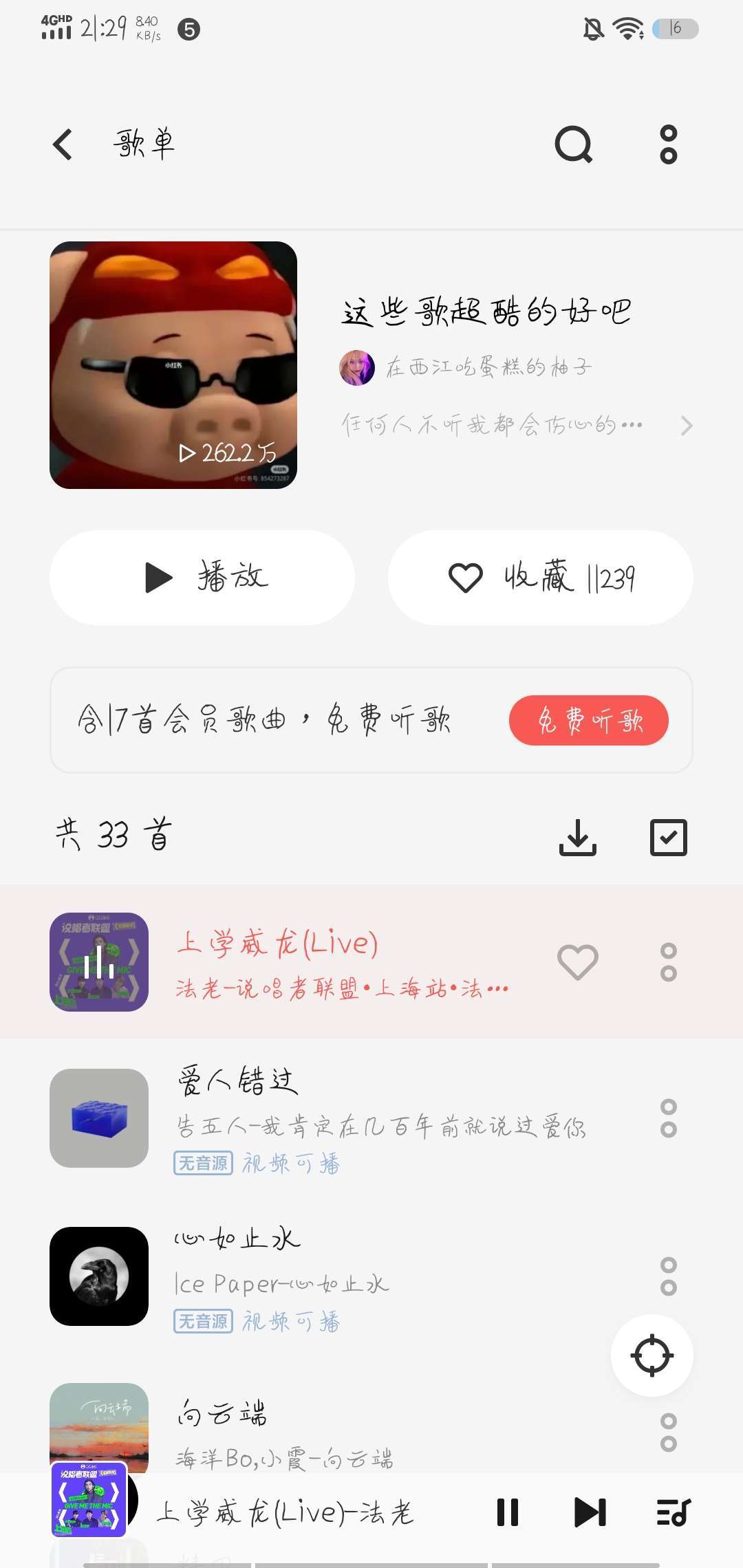Image resolution: width=743 pixels, height=1568 pixels.
Task: Go back from the 歌单 page
Action: pyautogui.click(x=63, y=144)
